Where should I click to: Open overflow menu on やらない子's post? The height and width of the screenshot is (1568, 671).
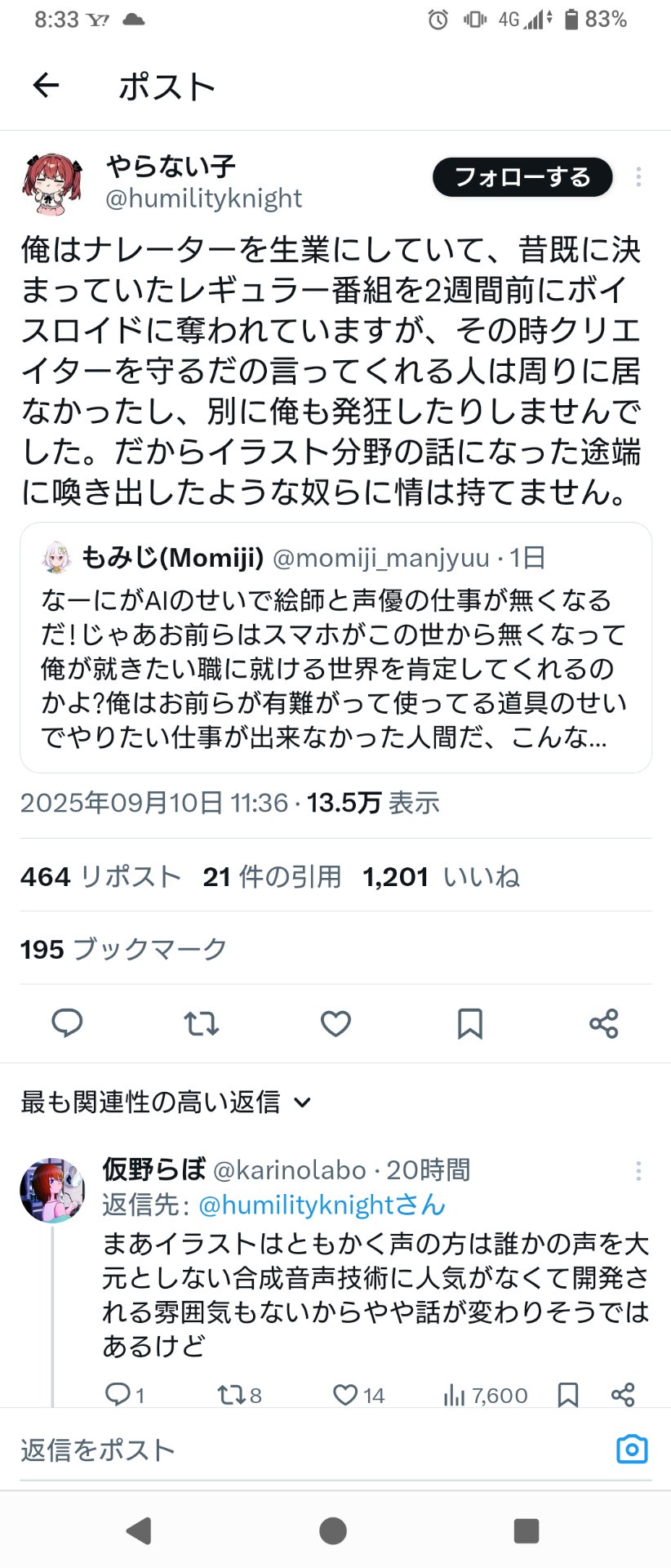pyautogui.click(x=638, y=176)
